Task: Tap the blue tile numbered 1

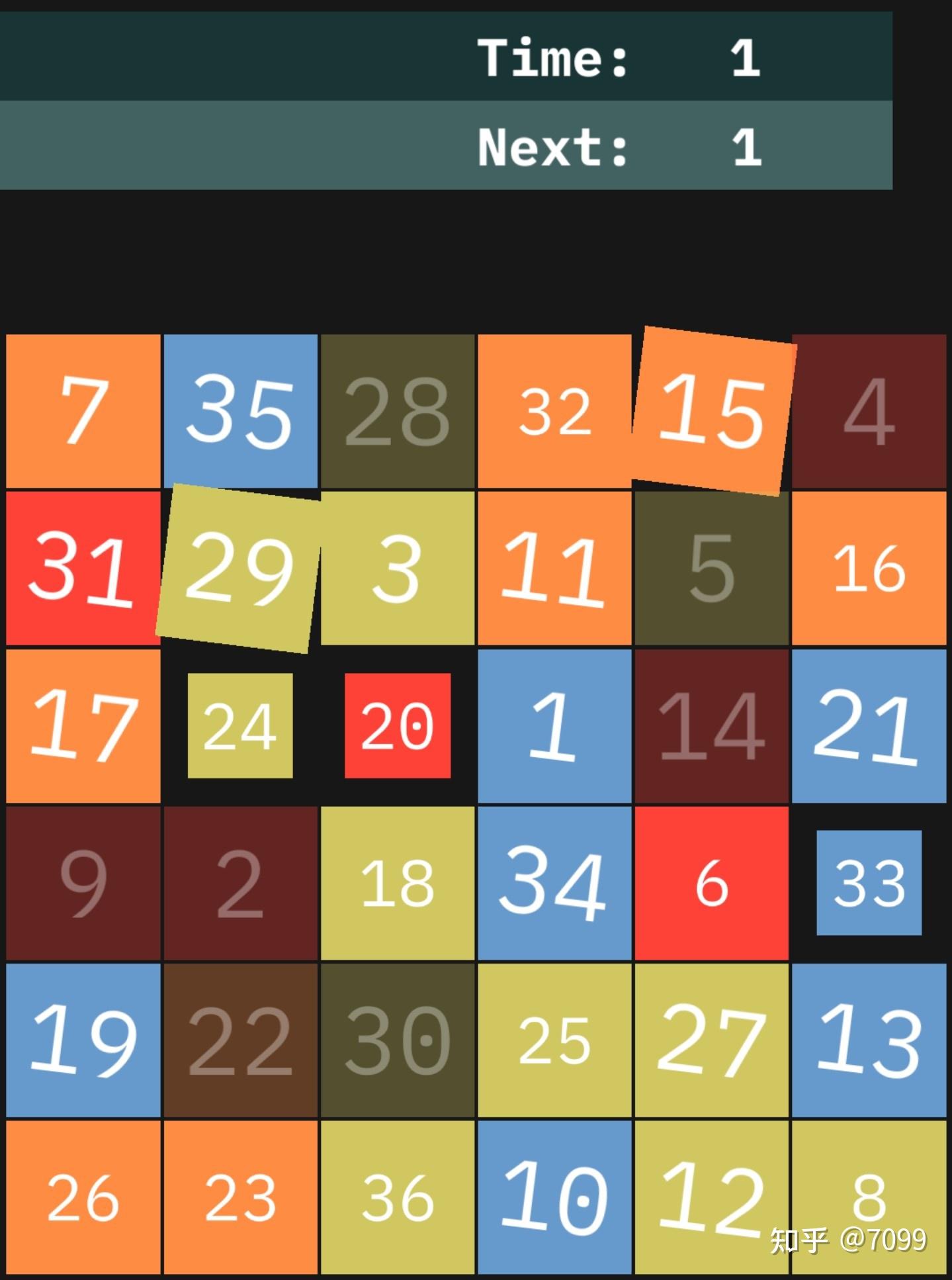Action: tap(554, 726)
